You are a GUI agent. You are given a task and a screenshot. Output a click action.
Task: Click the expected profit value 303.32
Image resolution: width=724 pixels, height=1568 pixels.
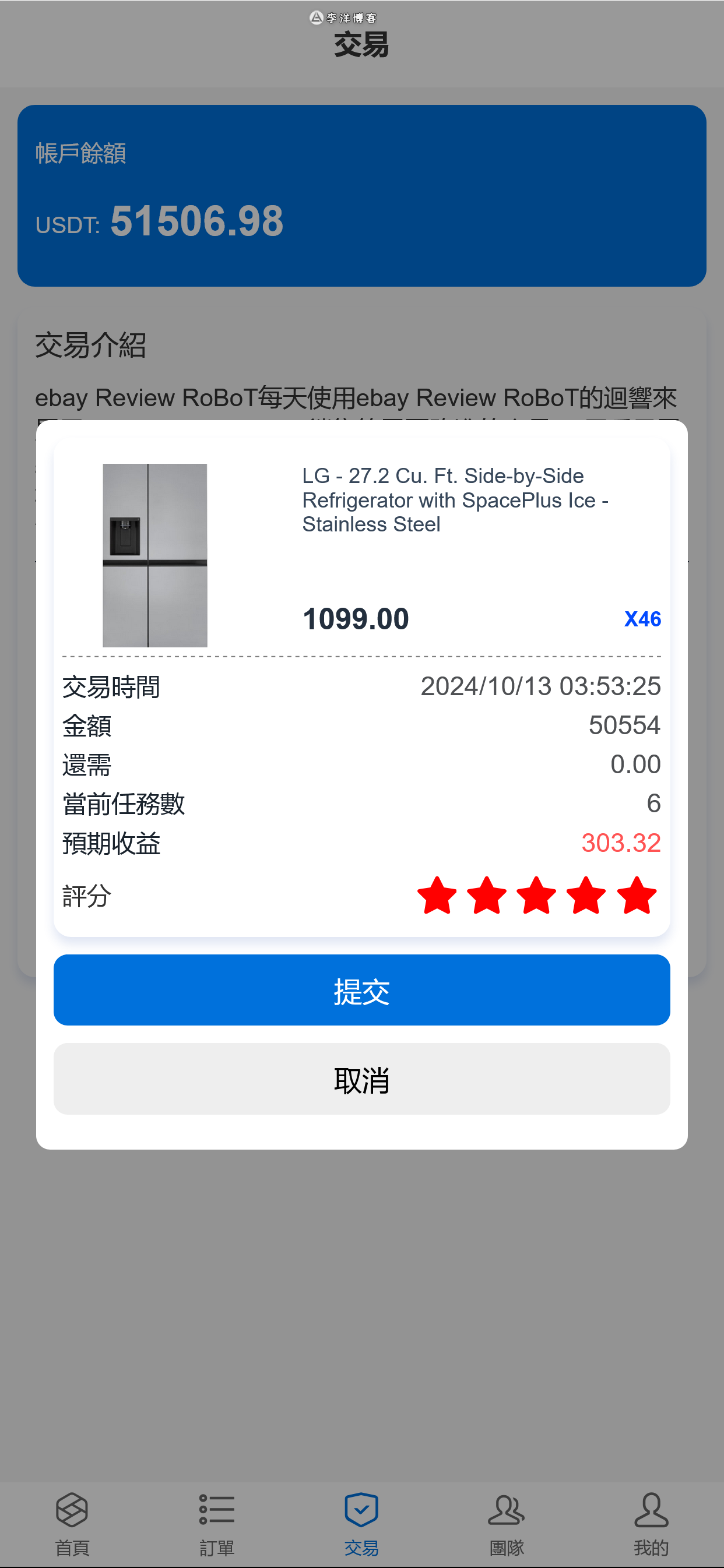click(621, 843)
